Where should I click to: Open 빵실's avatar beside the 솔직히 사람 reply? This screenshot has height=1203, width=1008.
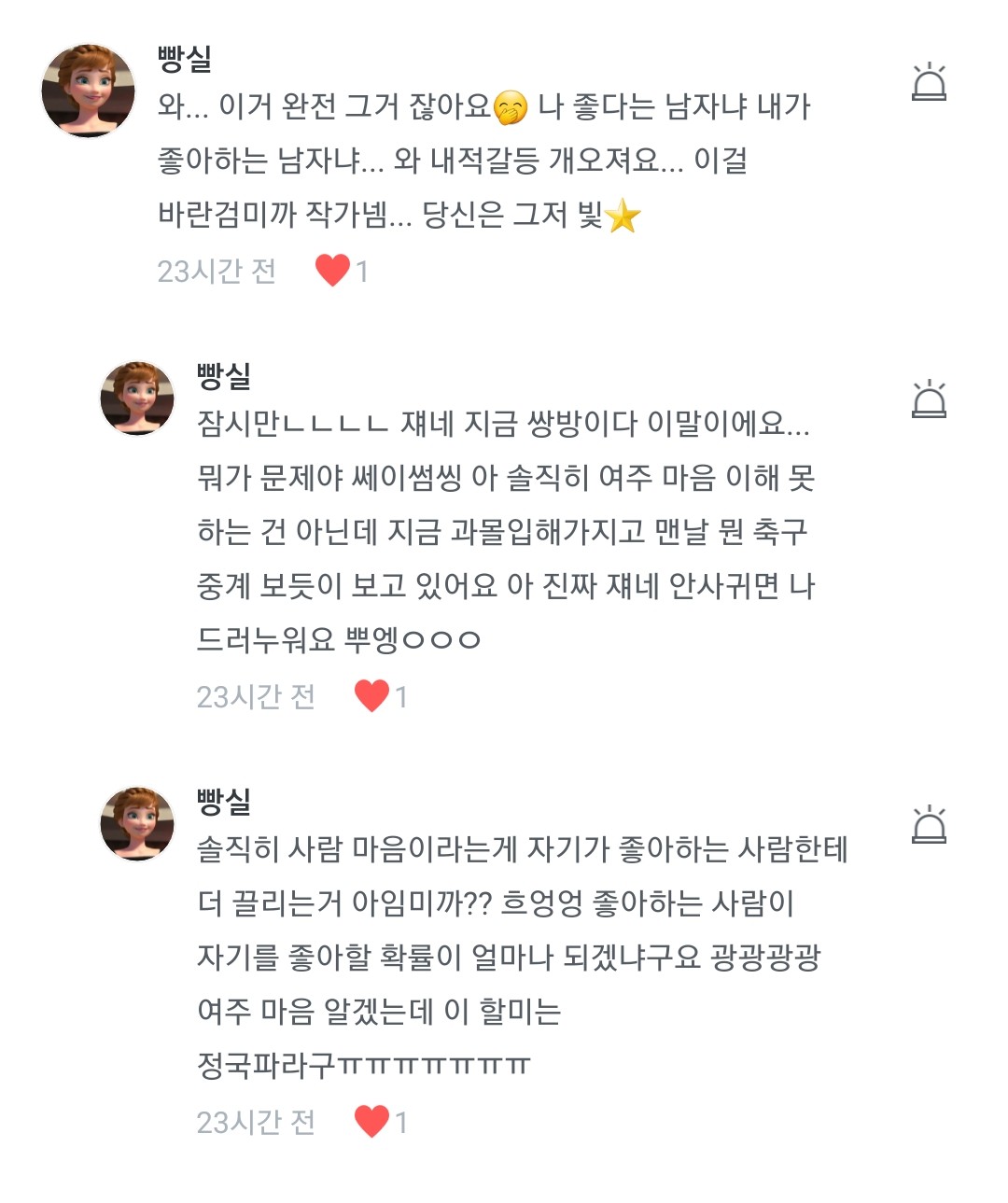pyautogui.click(x=137, y=823)
